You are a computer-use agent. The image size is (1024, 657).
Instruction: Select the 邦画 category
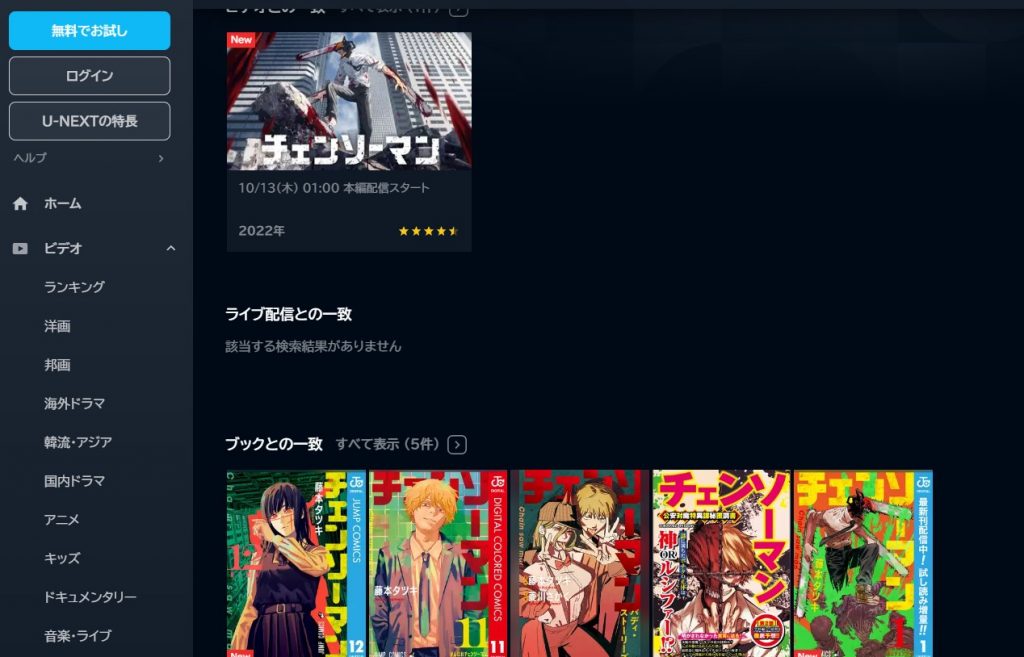click(x=57, y=365)
